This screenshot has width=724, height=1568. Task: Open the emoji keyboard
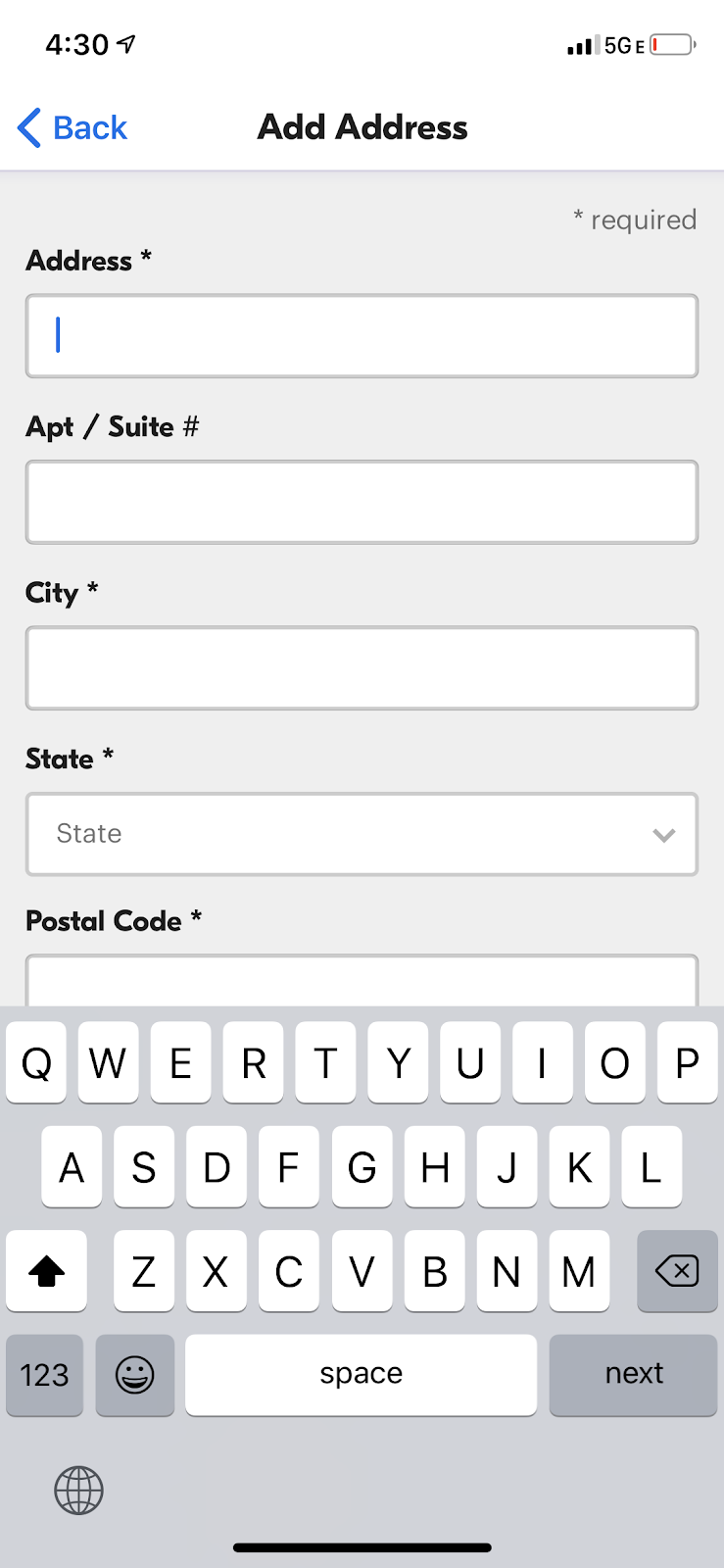[x=135, y=1374]
